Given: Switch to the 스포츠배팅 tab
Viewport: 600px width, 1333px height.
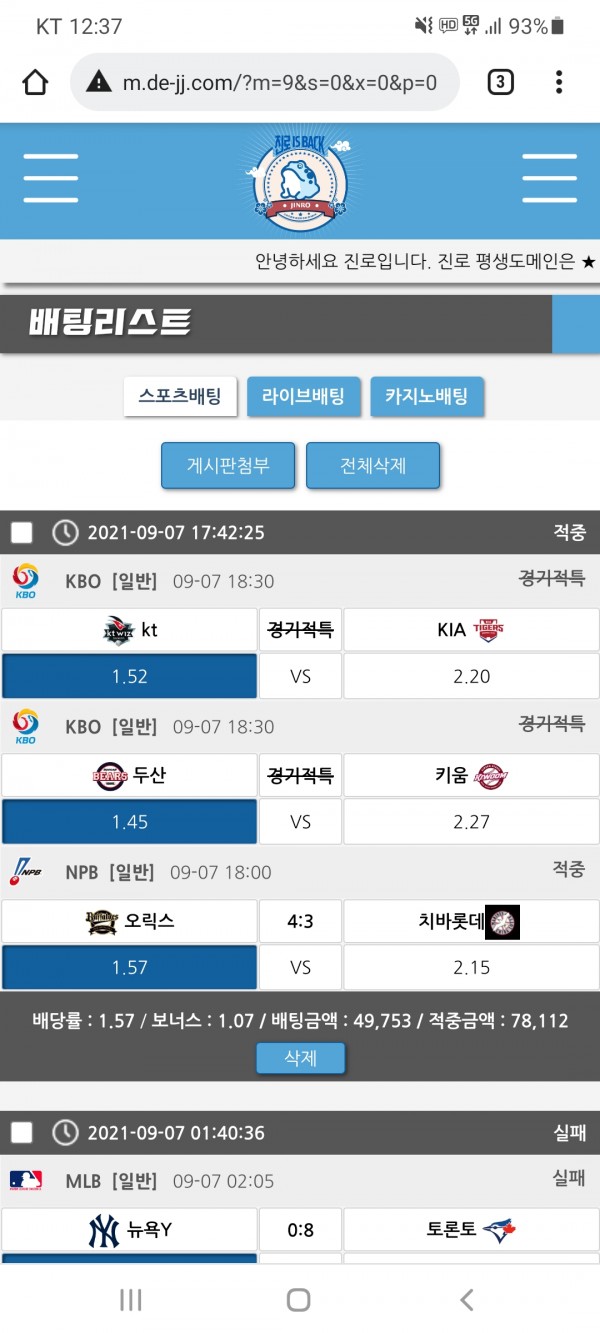Looking at the screenshot, I should pos(180,396).
